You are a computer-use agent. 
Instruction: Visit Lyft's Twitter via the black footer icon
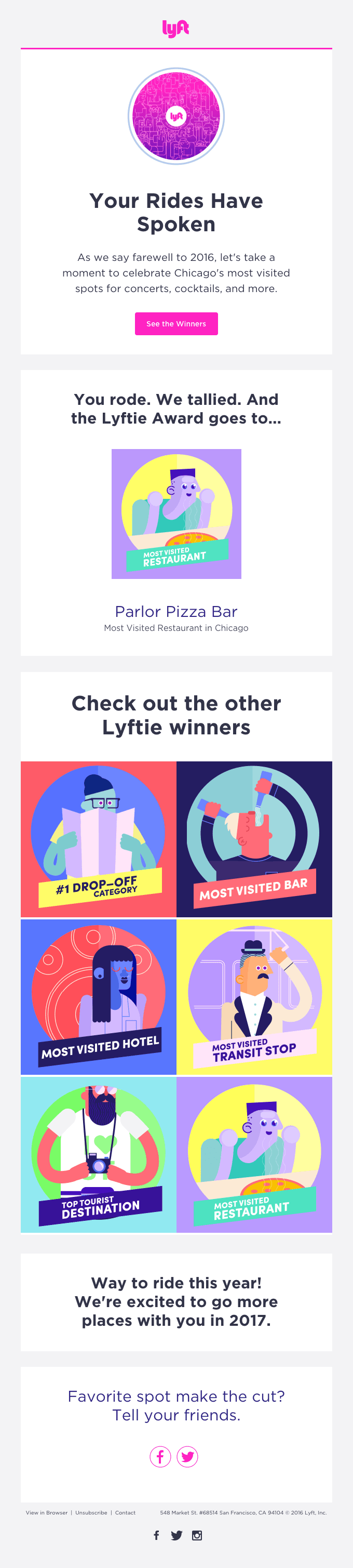[x=177, y=1535]
